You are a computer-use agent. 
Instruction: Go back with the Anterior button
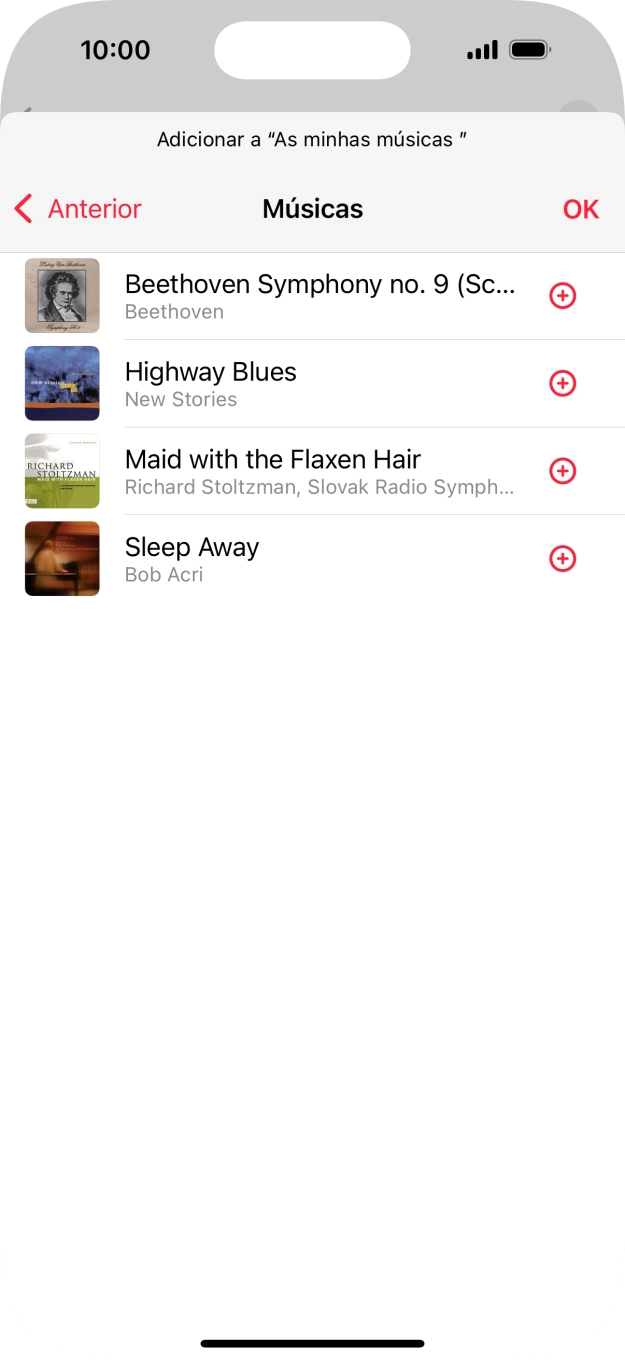(78, 209)
